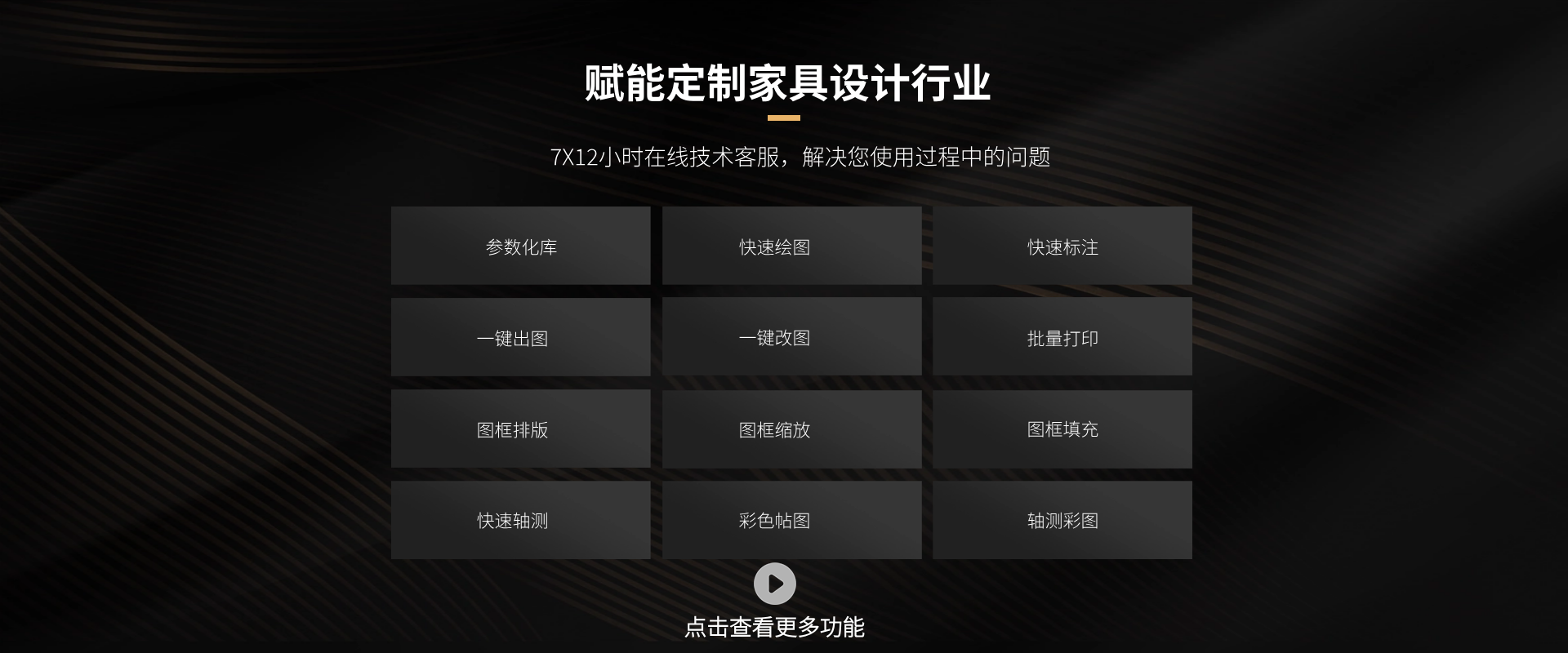Screen dimensions: 1568x653
Task: Tap the 图框填充 tile
Action: point(1062,429)
